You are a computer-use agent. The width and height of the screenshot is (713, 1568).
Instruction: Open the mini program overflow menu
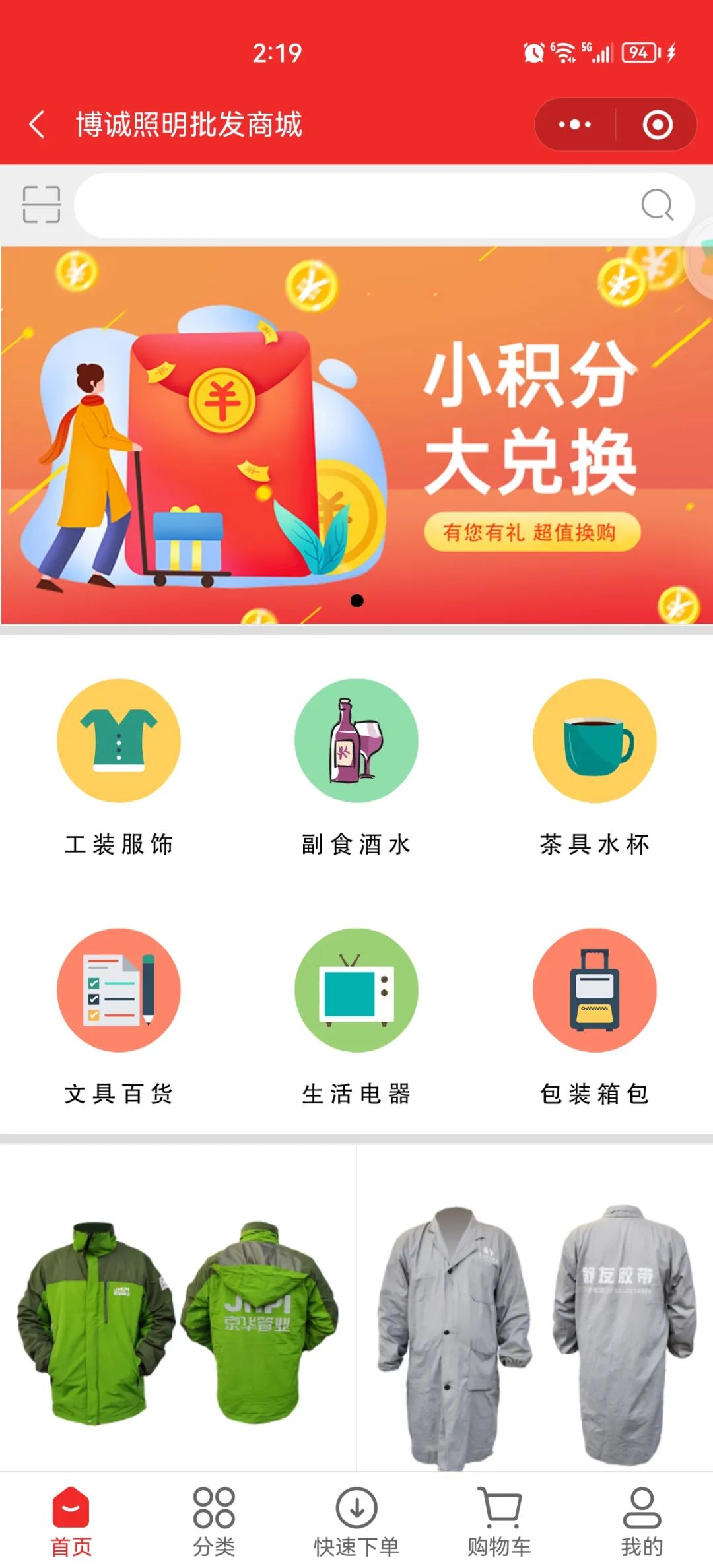[x=574, y=125]
